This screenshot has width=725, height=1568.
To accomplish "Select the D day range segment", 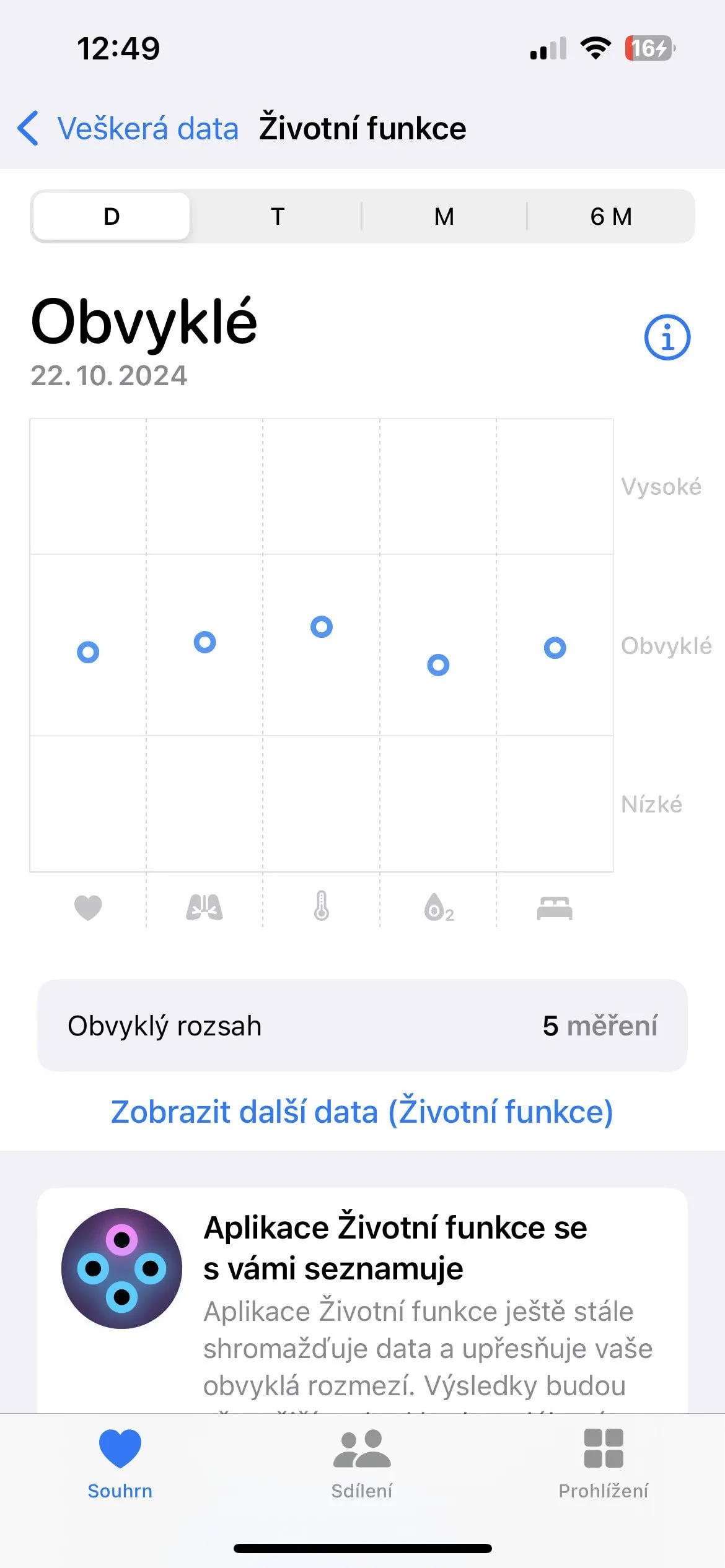I will click(x=112, y=217).
